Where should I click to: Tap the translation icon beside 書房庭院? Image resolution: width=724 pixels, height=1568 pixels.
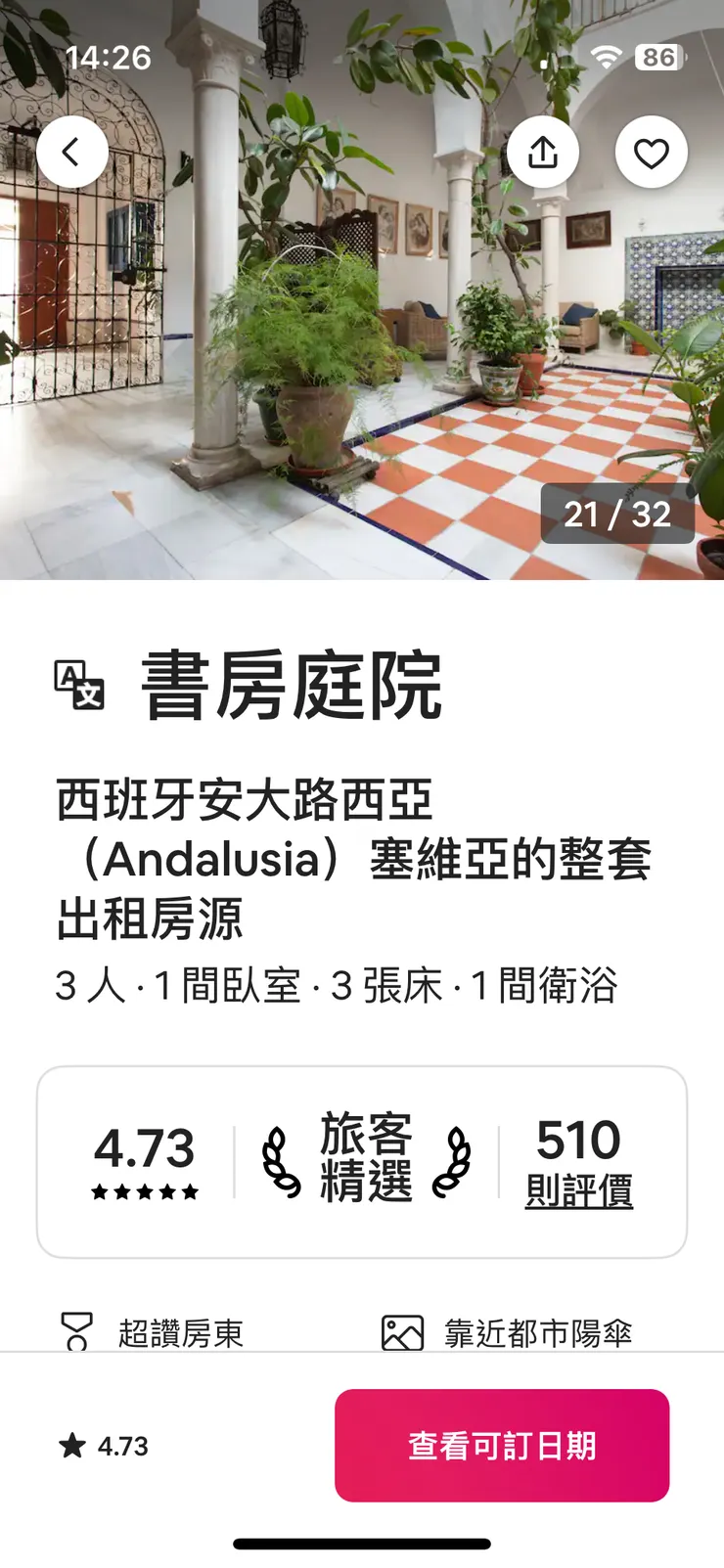79,685
